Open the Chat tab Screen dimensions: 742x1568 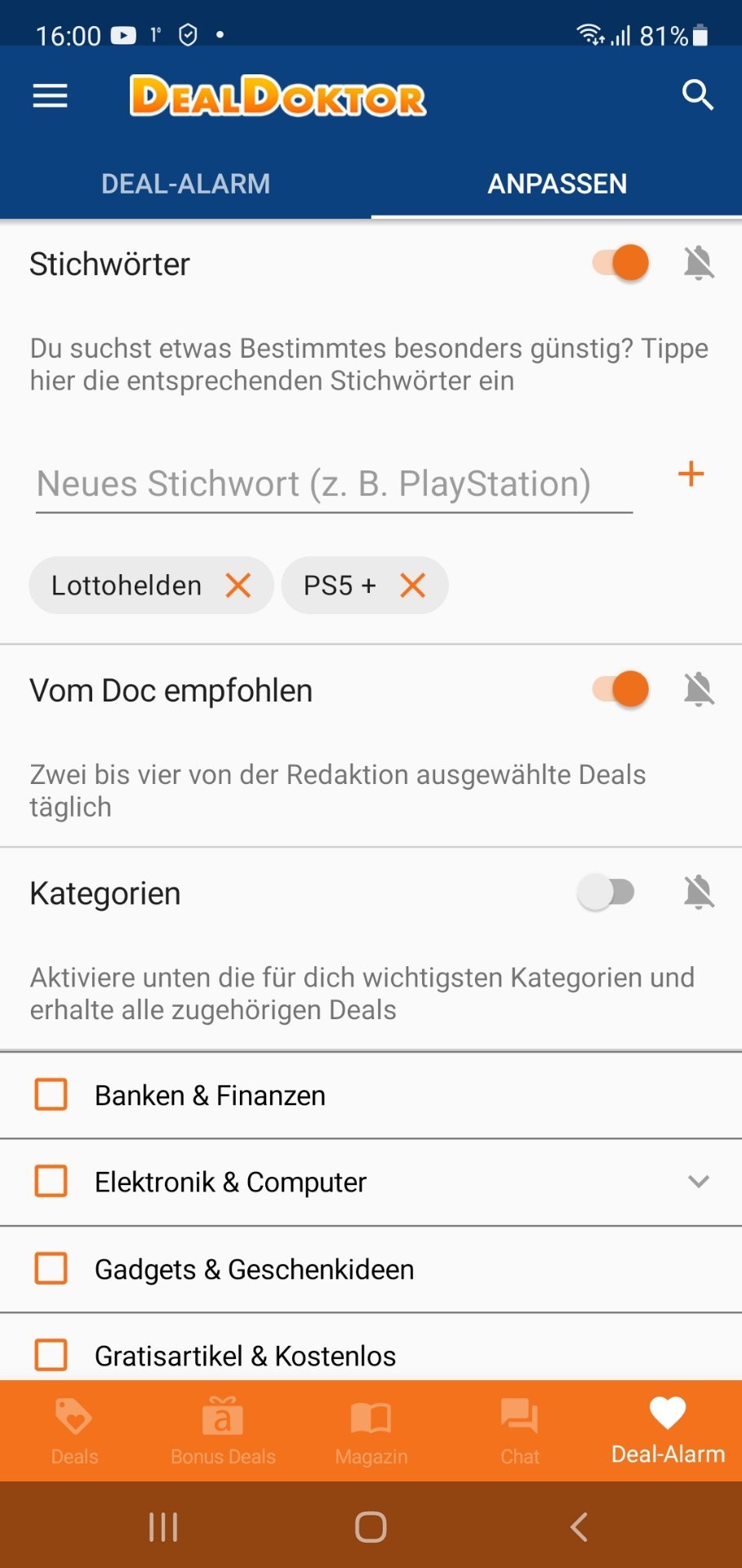520,1431
